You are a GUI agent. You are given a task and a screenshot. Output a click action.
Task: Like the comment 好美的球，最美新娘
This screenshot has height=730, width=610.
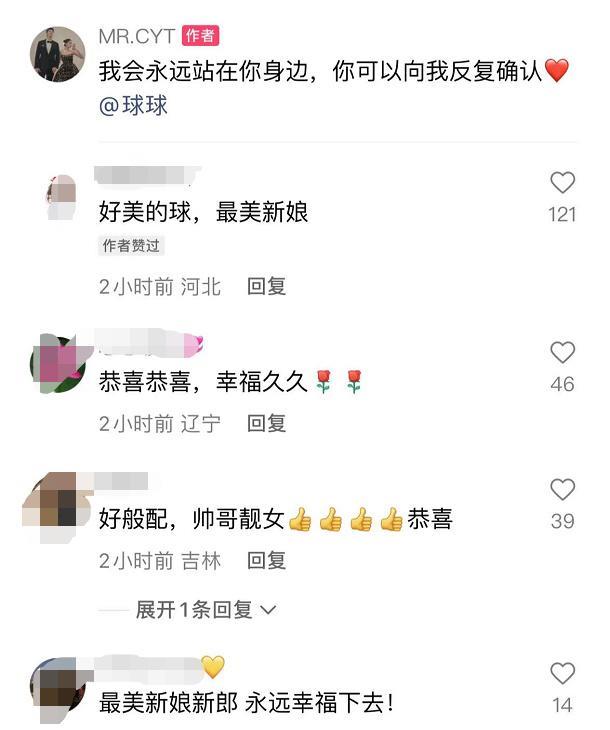(x=563, y=183)
